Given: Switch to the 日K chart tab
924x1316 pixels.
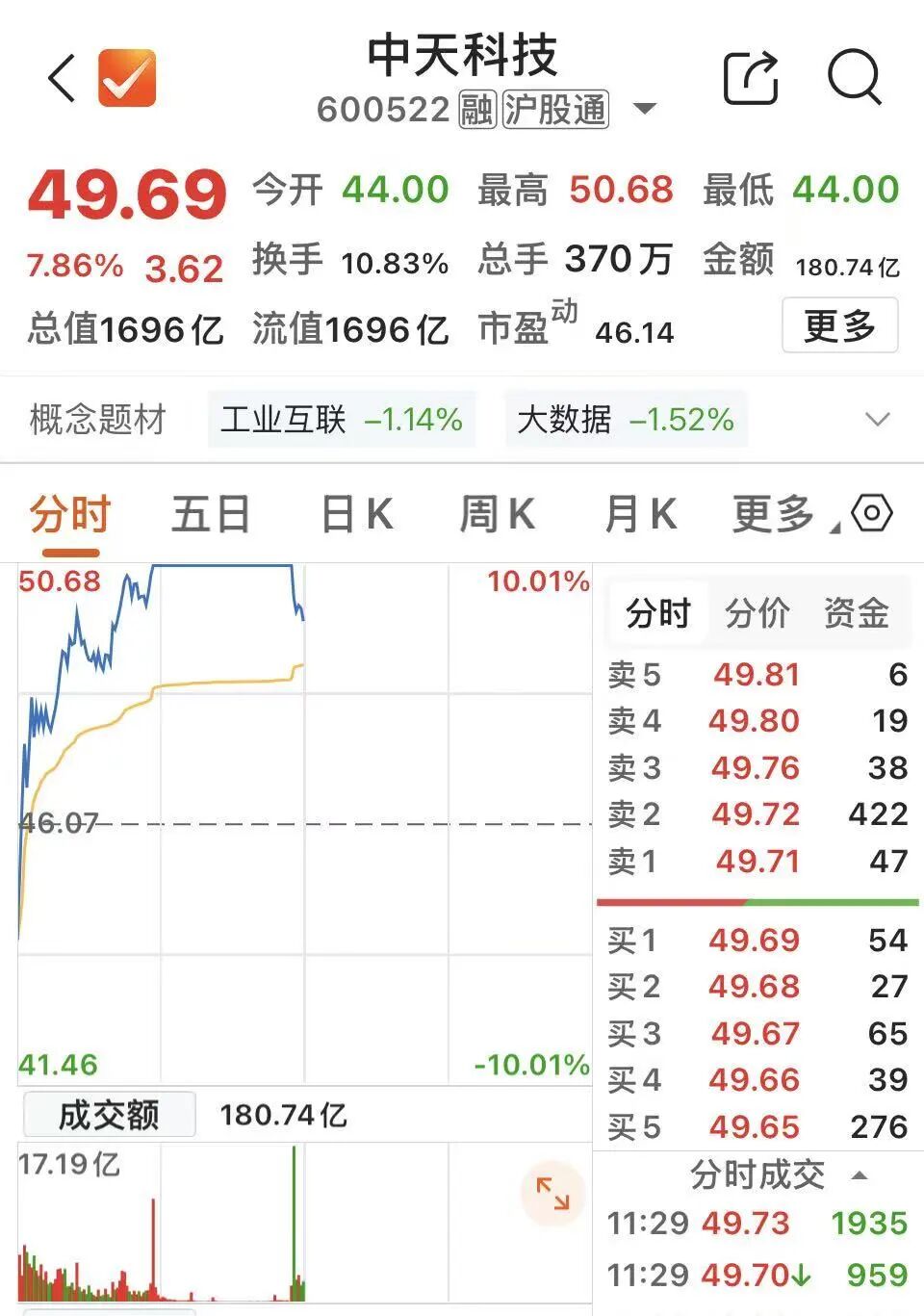Looking at the screenshot, I should [357, 514].
